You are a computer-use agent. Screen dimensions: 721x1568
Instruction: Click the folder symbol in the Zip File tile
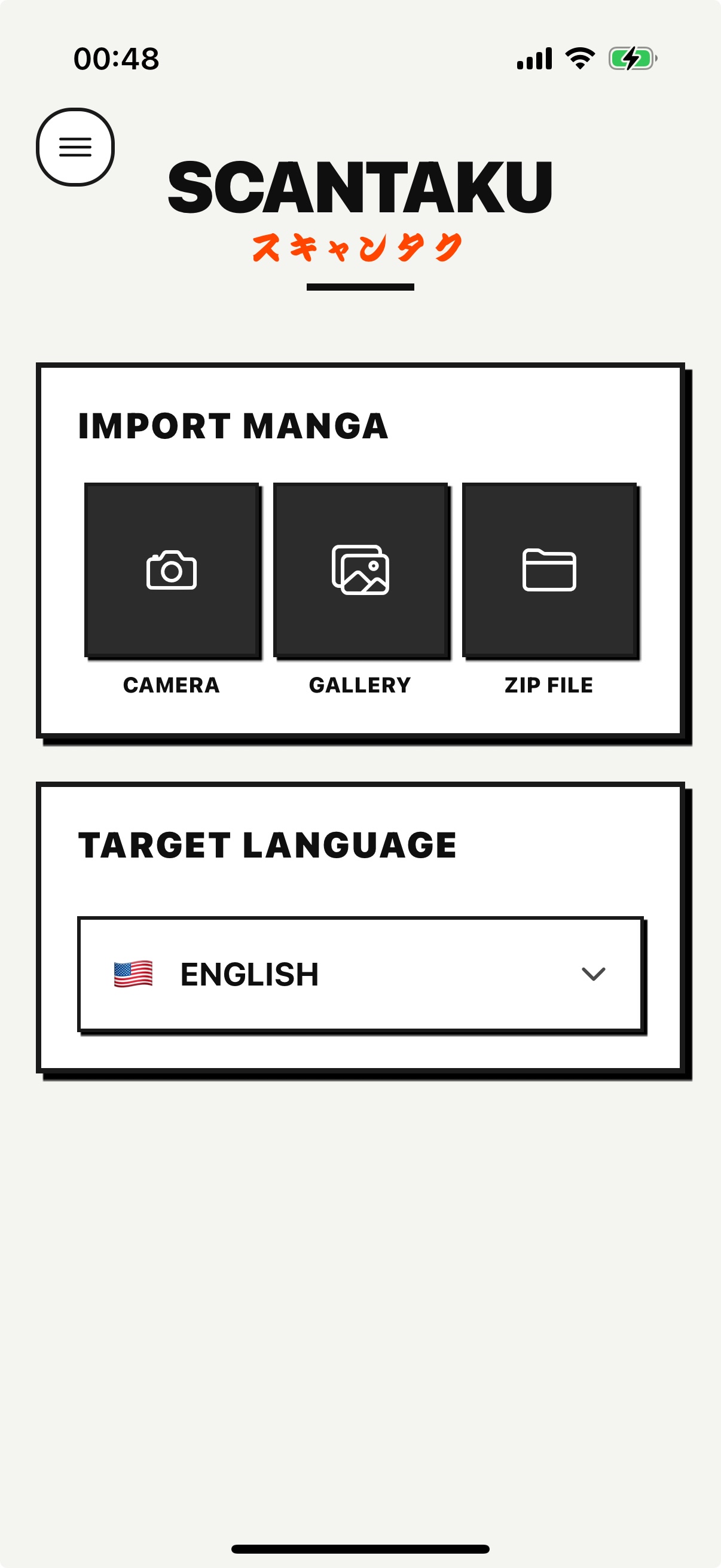click(x=549, y=571)
